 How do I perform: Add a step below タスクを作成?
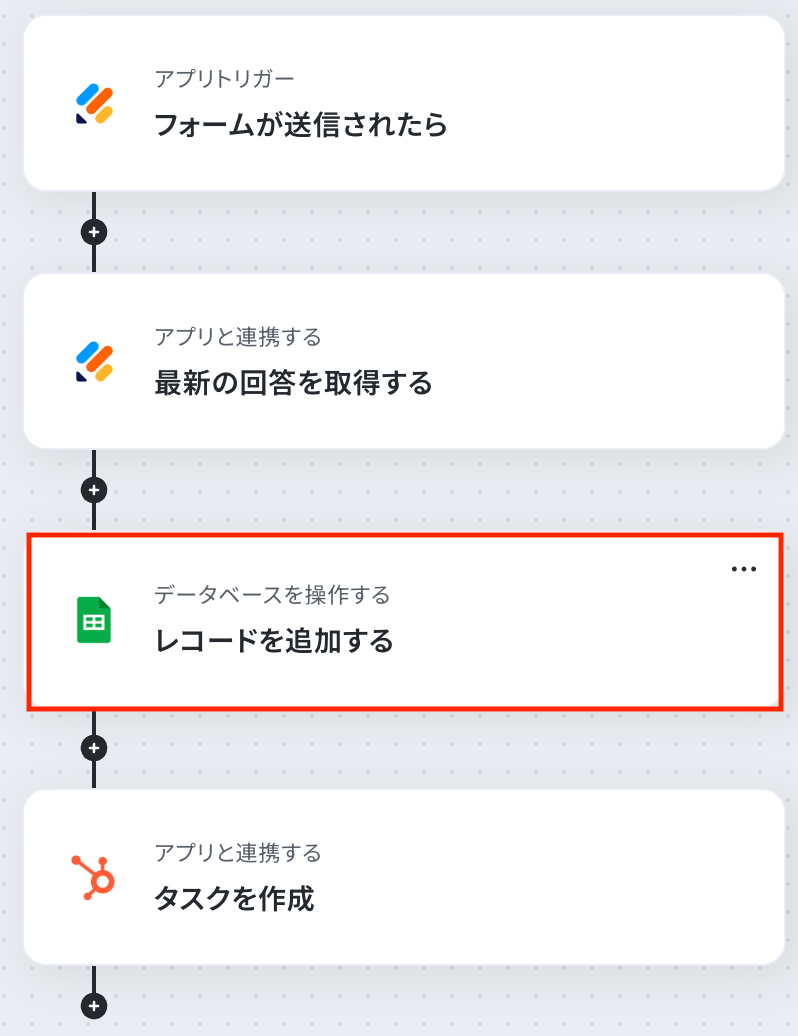coord(94,1005)
